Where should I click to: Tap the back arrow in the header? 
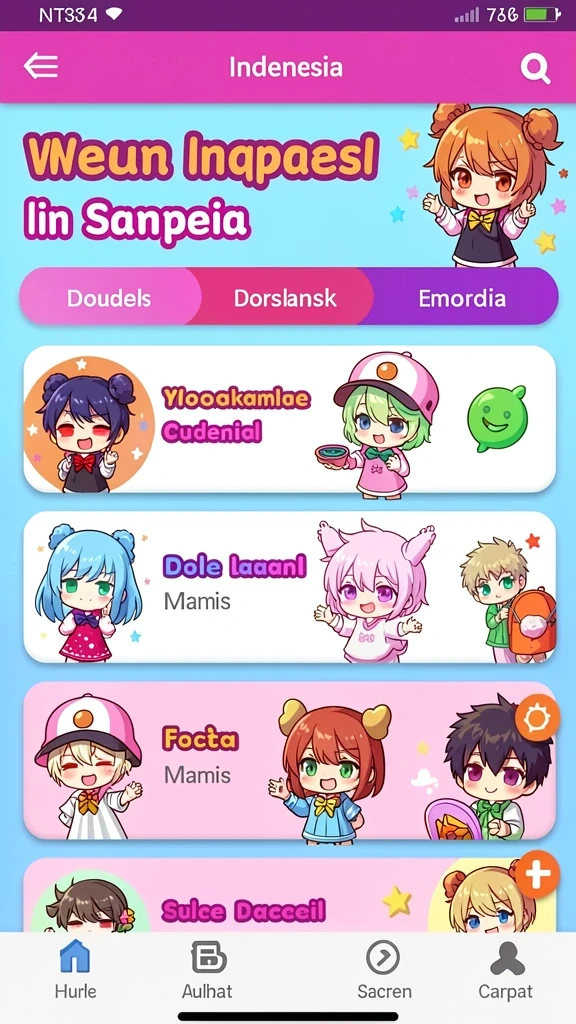coord(40,67)
